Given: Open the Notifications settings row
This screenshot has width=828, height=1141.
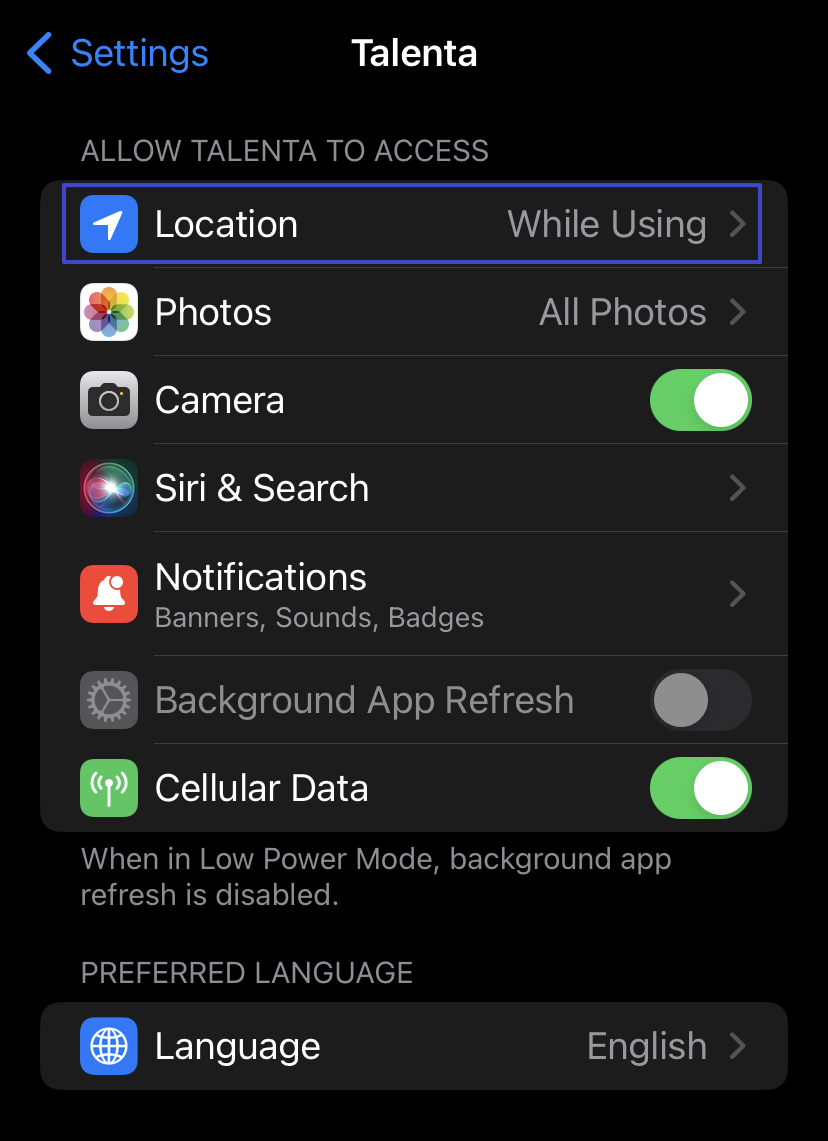Looking at the screenshot, I should pyautogui.click(x=414, y=594).
